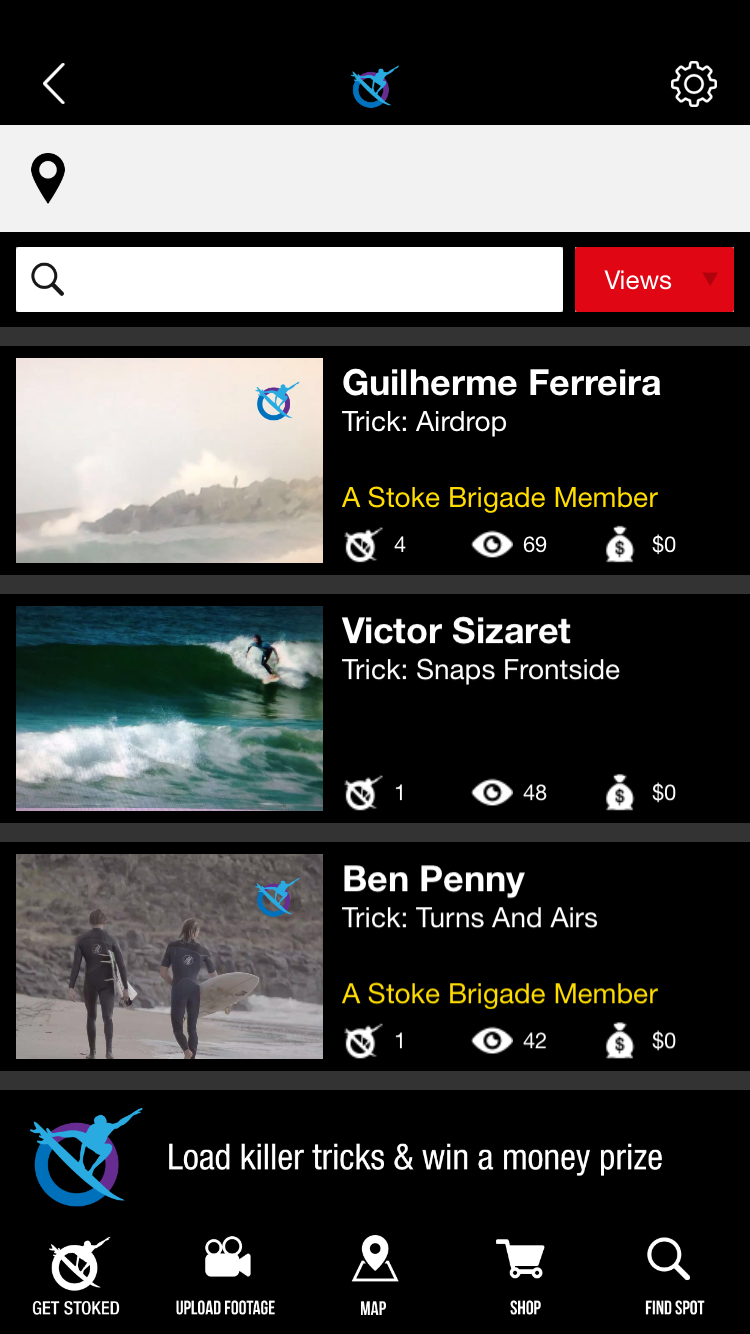The width and height of the screenshot is (750, 1334).
Task: Open the money prize banner
Action: [375, 1157]
